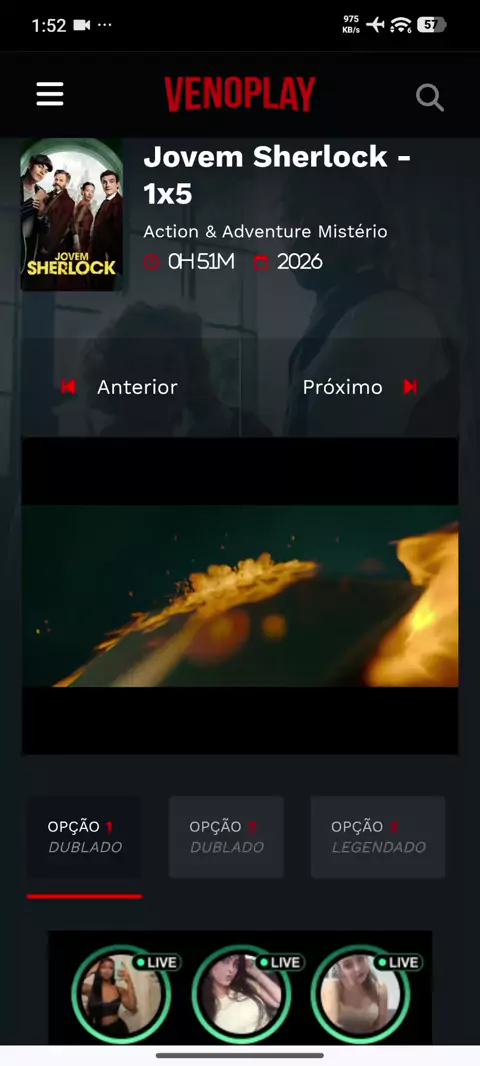Tap the VENOPLAY logo to go home
The width and height of the screenshot is (480, 1066).
tap(240, 94)
